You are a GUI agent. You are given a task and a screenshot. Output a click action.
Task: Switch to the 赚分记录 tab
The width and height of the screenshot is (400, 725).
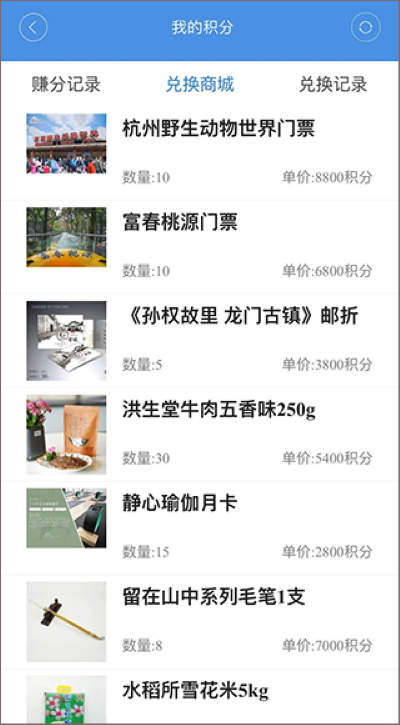coord(66,84)
